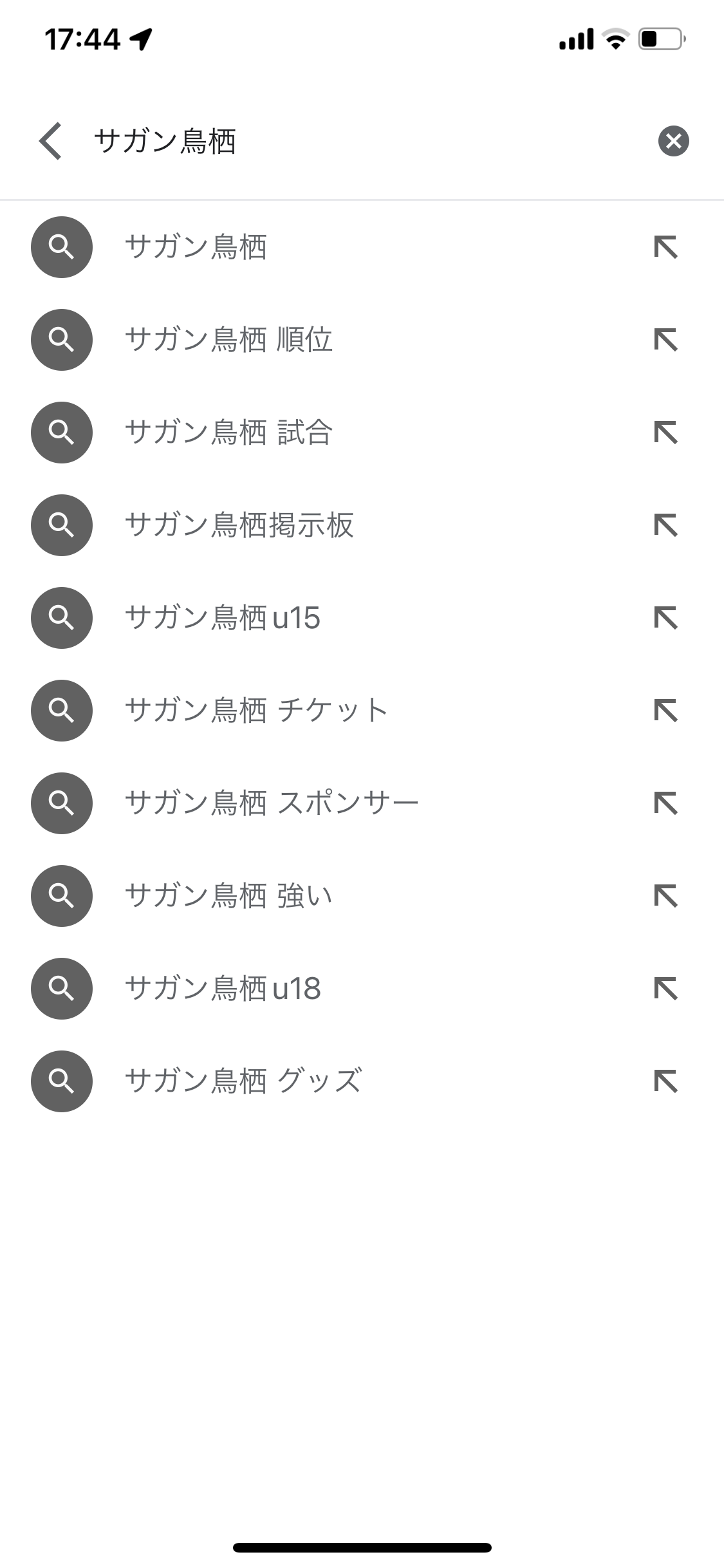Search for サガン鳥栖 試合
Screen dimensions: 724x1568
[362, 433]
